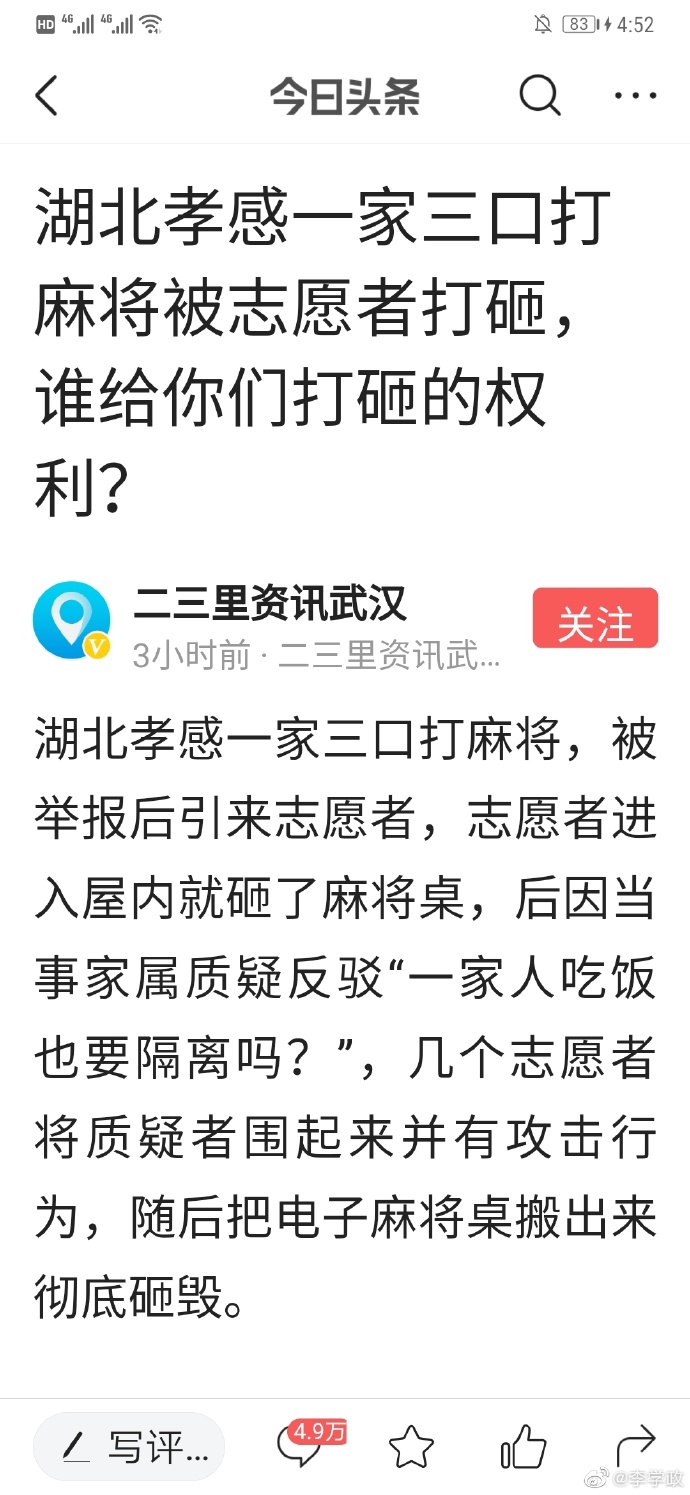Open the 二三里资讯武汉 author profile
Screen dimensions: 690x1495
point(270,604)
